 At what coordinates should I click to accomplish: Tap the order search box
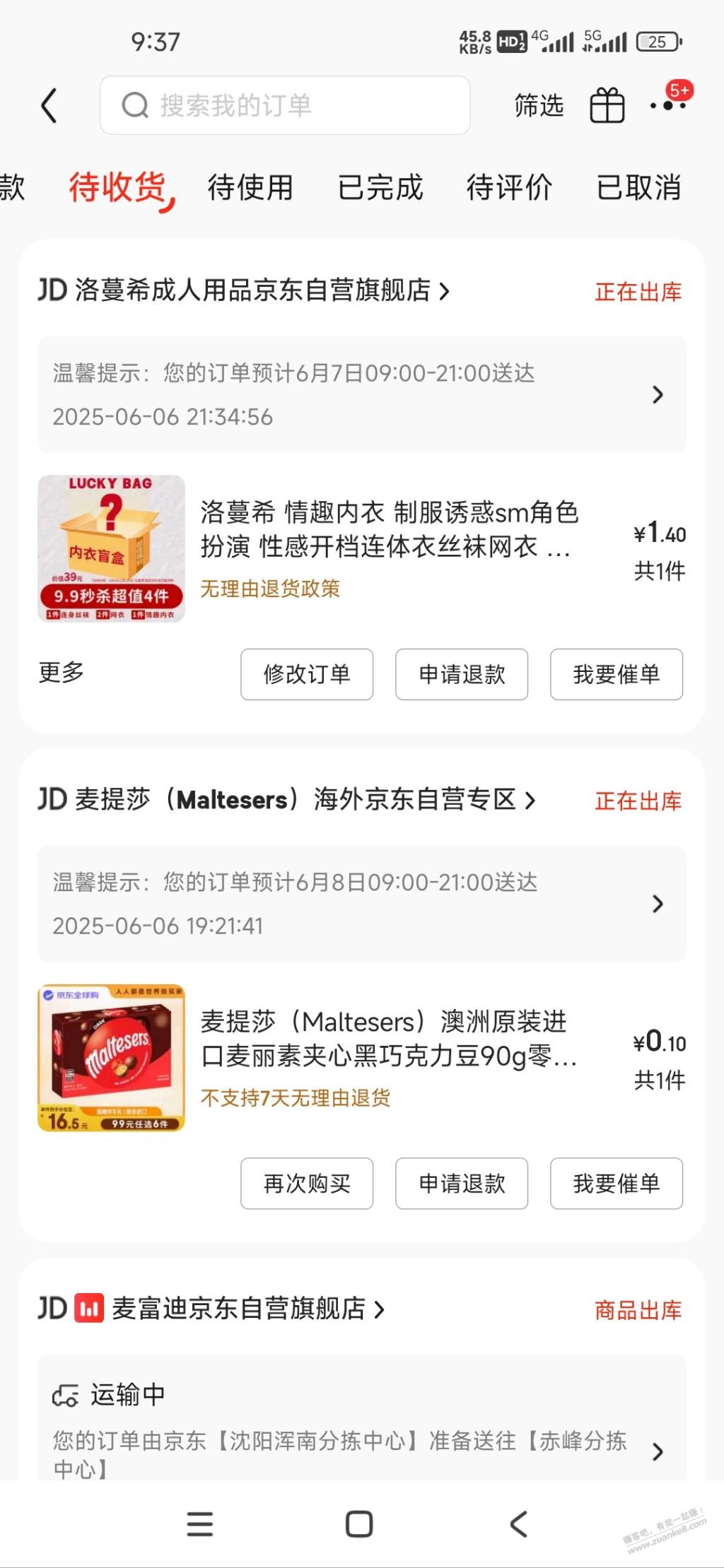(x=284, y=105)
